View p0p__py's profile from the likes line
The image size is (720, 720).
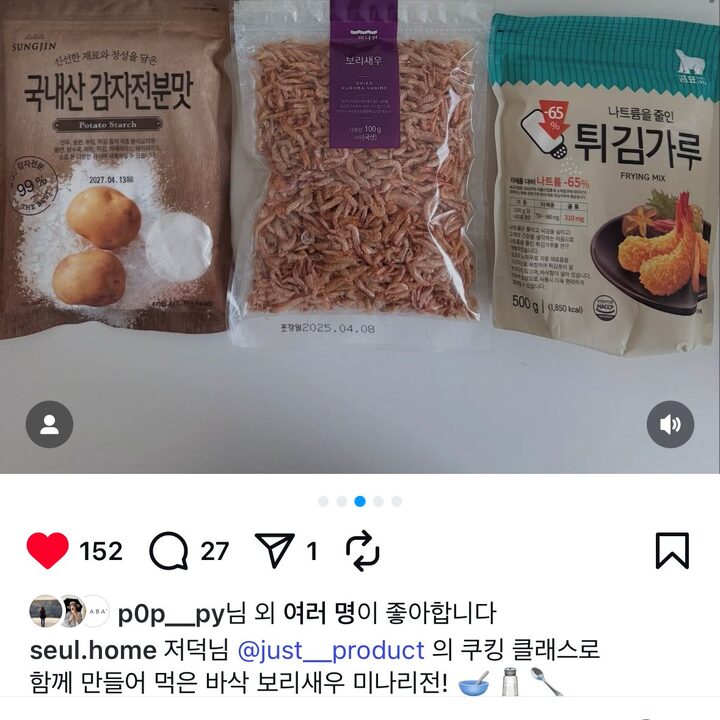169,612
